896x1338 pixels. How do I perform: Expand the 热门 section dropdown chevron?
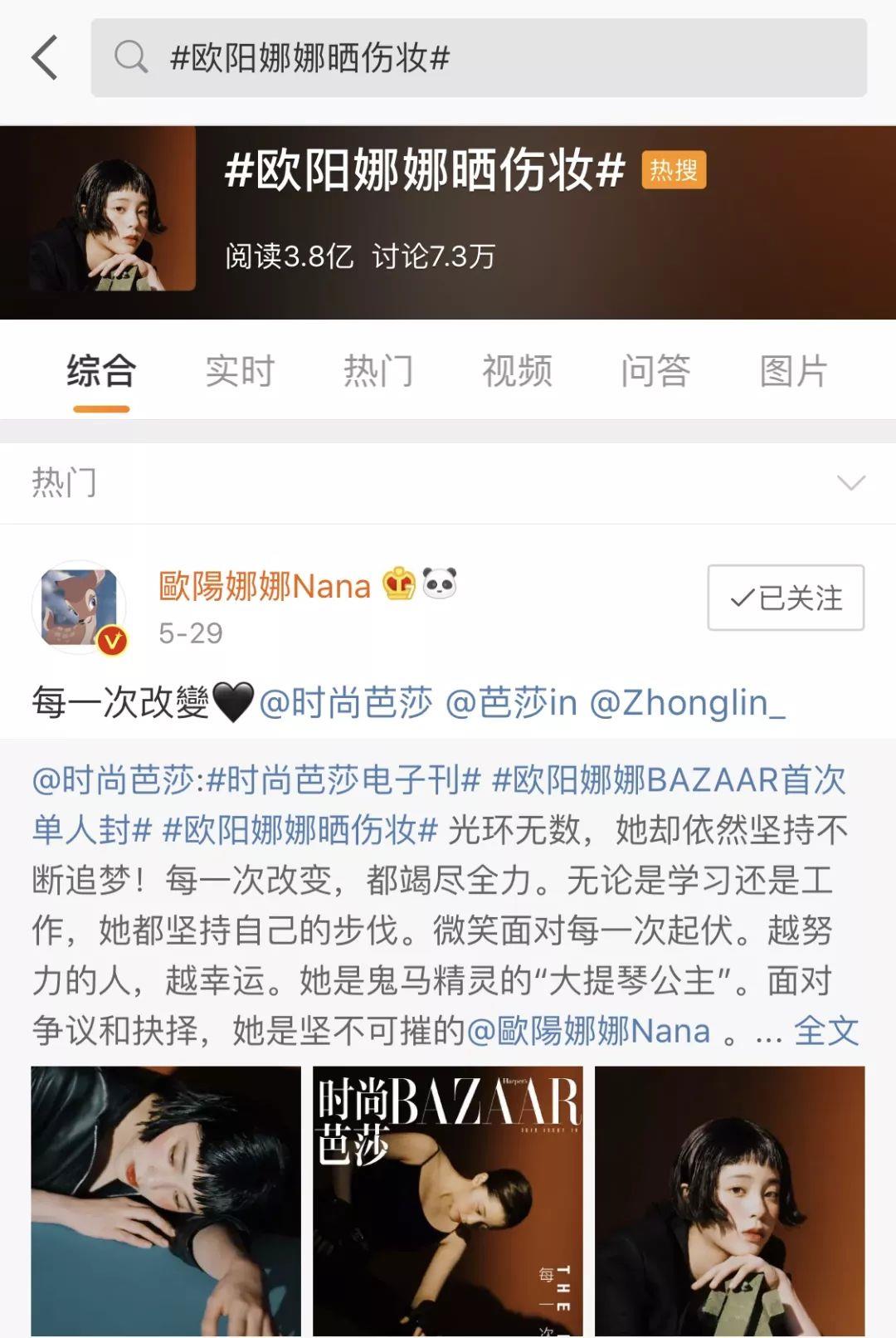851,483
